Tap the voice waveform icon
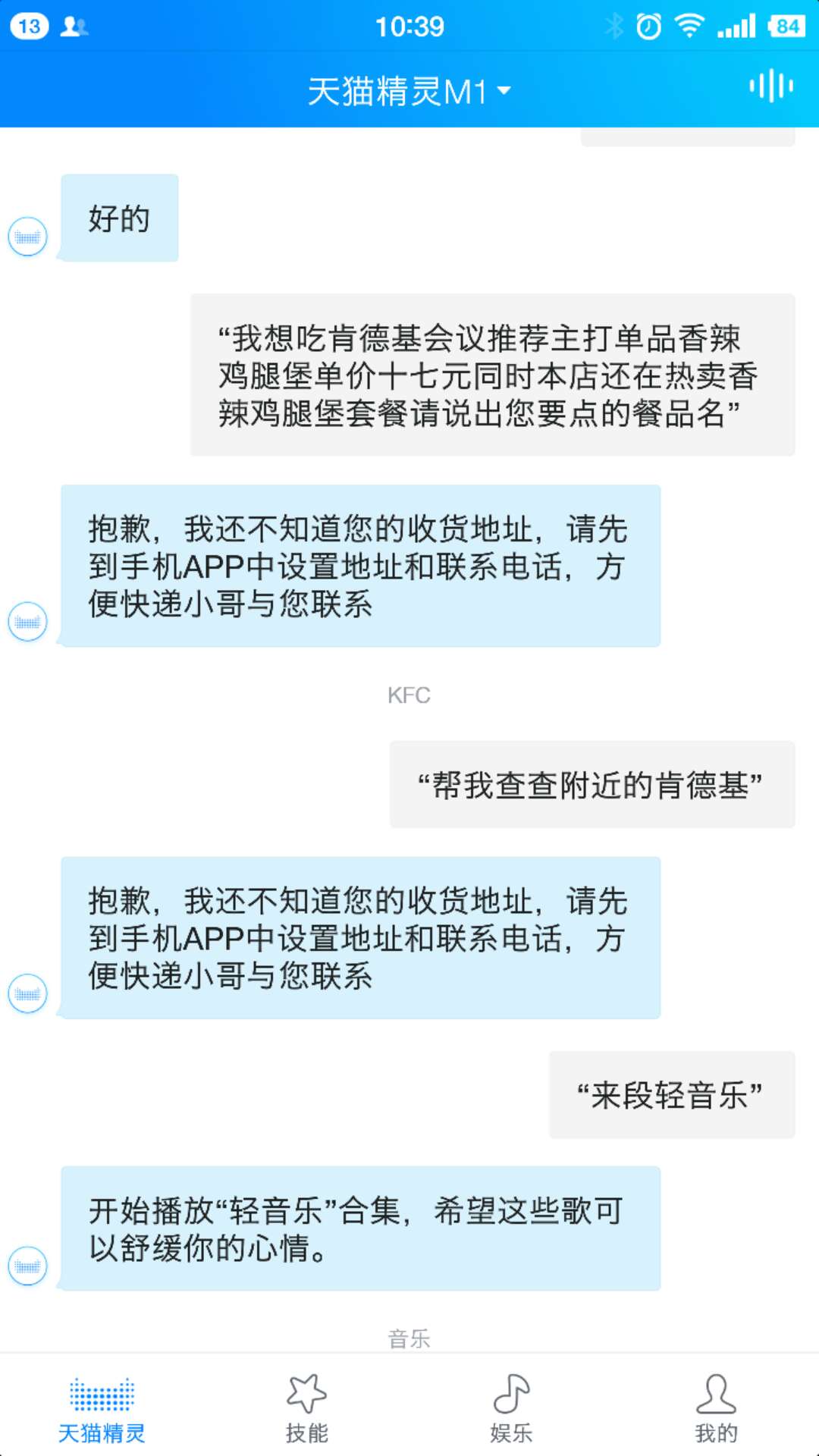This screenshot has width=819, height=1456. [770, 86]
